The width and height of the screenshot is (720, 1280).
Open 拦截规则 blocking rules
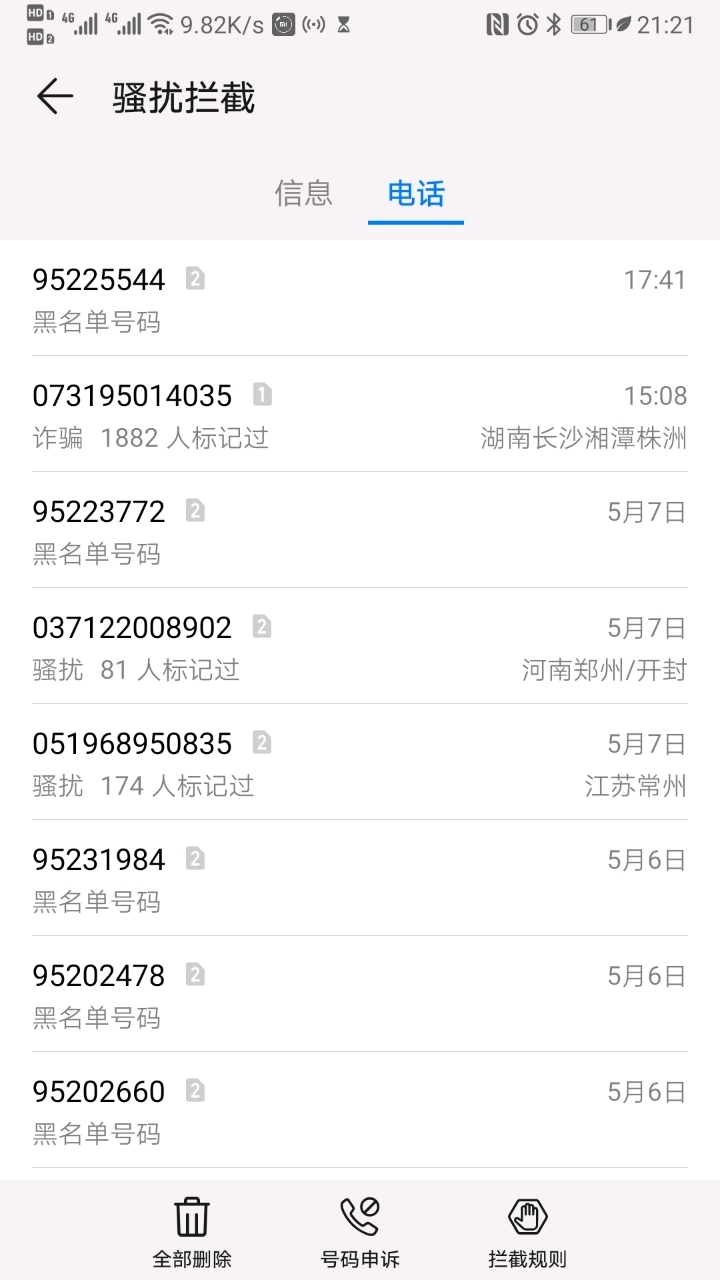coord(527,1232)
